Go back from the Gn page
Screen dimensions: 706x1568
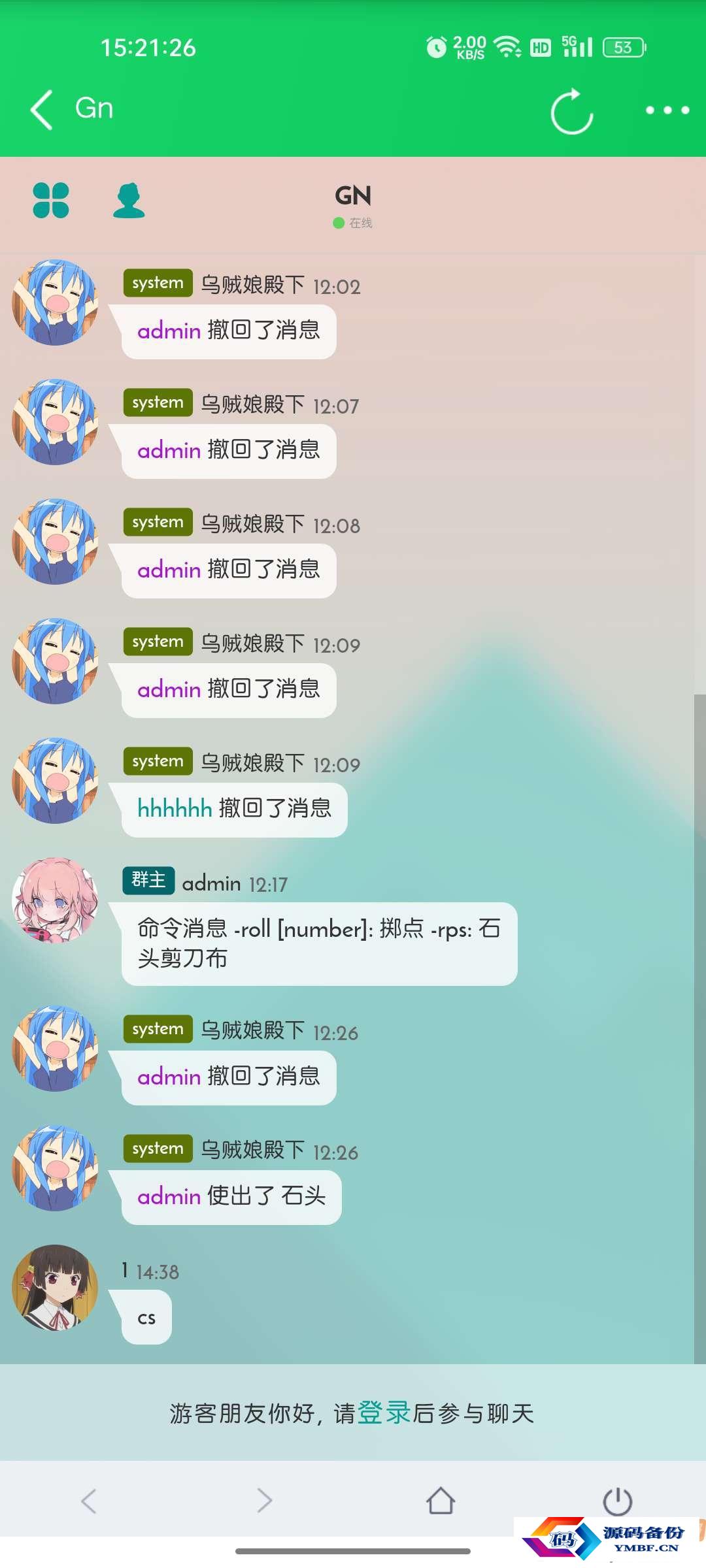point(42,110)
